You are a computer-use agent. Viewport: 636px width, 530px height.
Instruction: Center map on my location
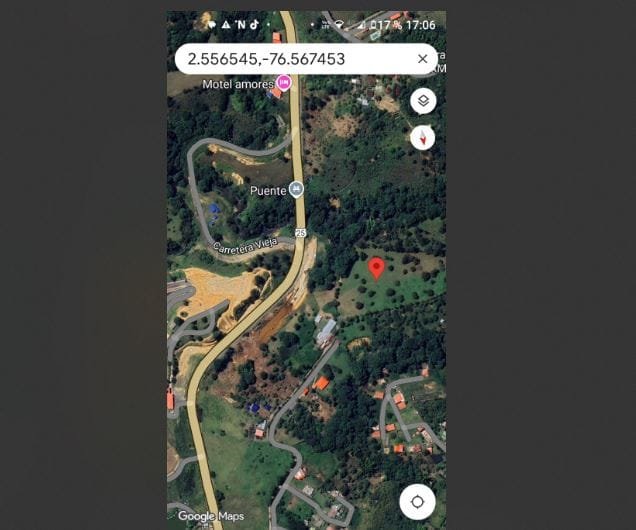click(x=417, y=501)
